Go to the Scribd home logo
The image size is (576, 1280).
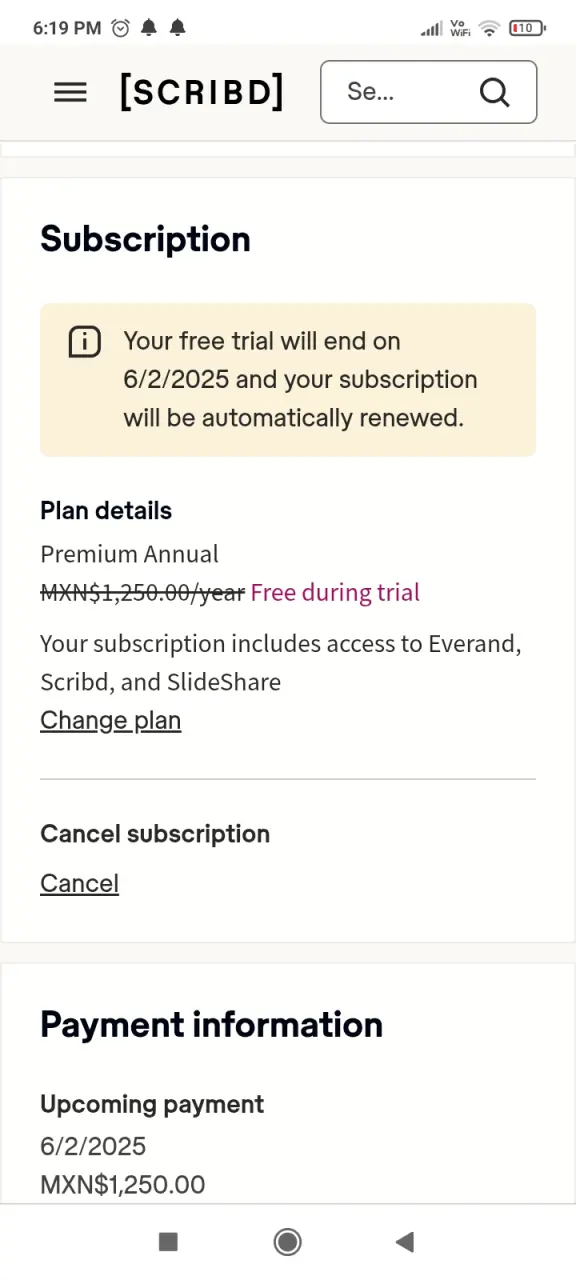(x=202, y=92)
